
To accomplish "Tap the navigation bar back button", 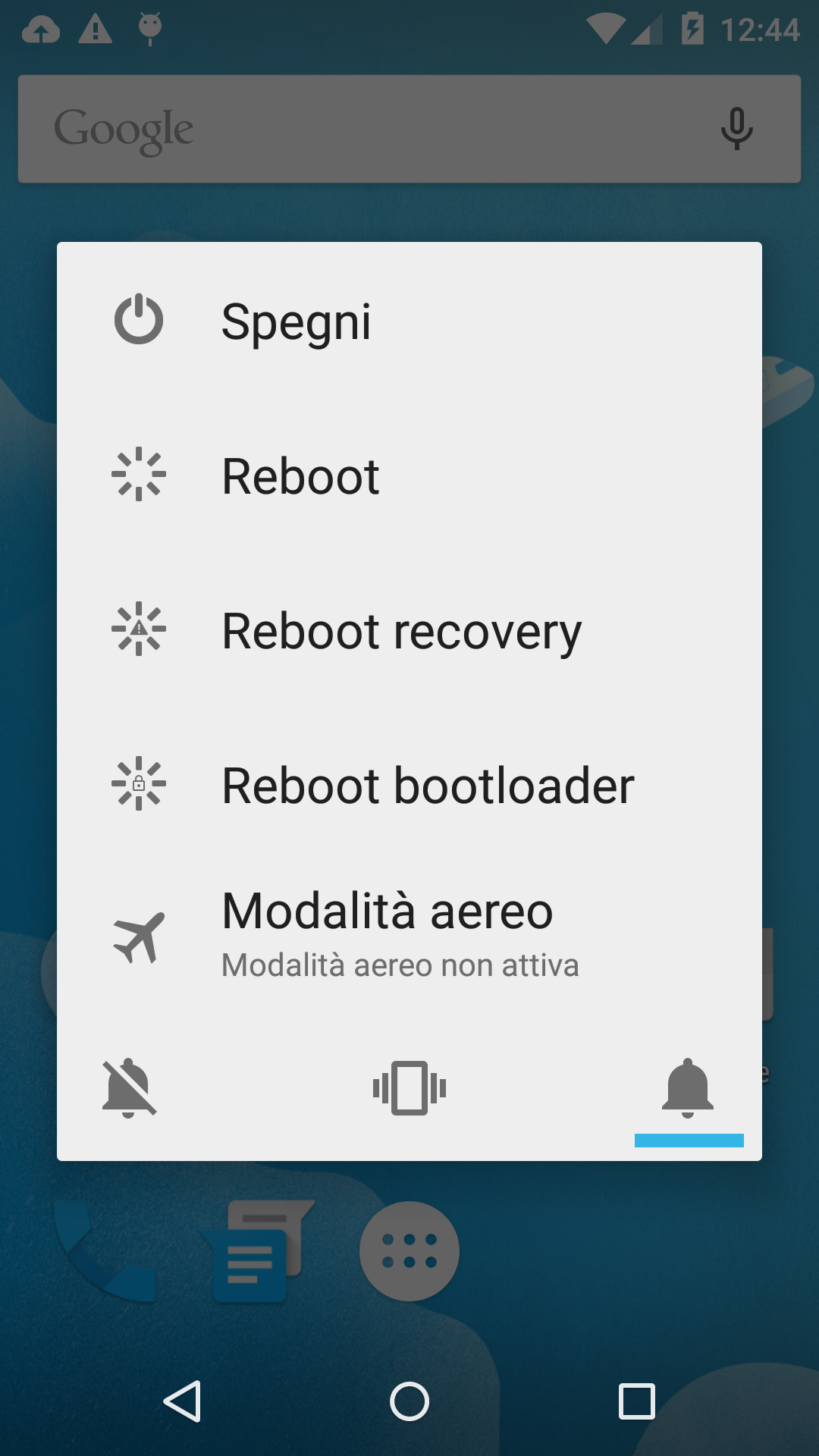I will tap(182, 1401).
